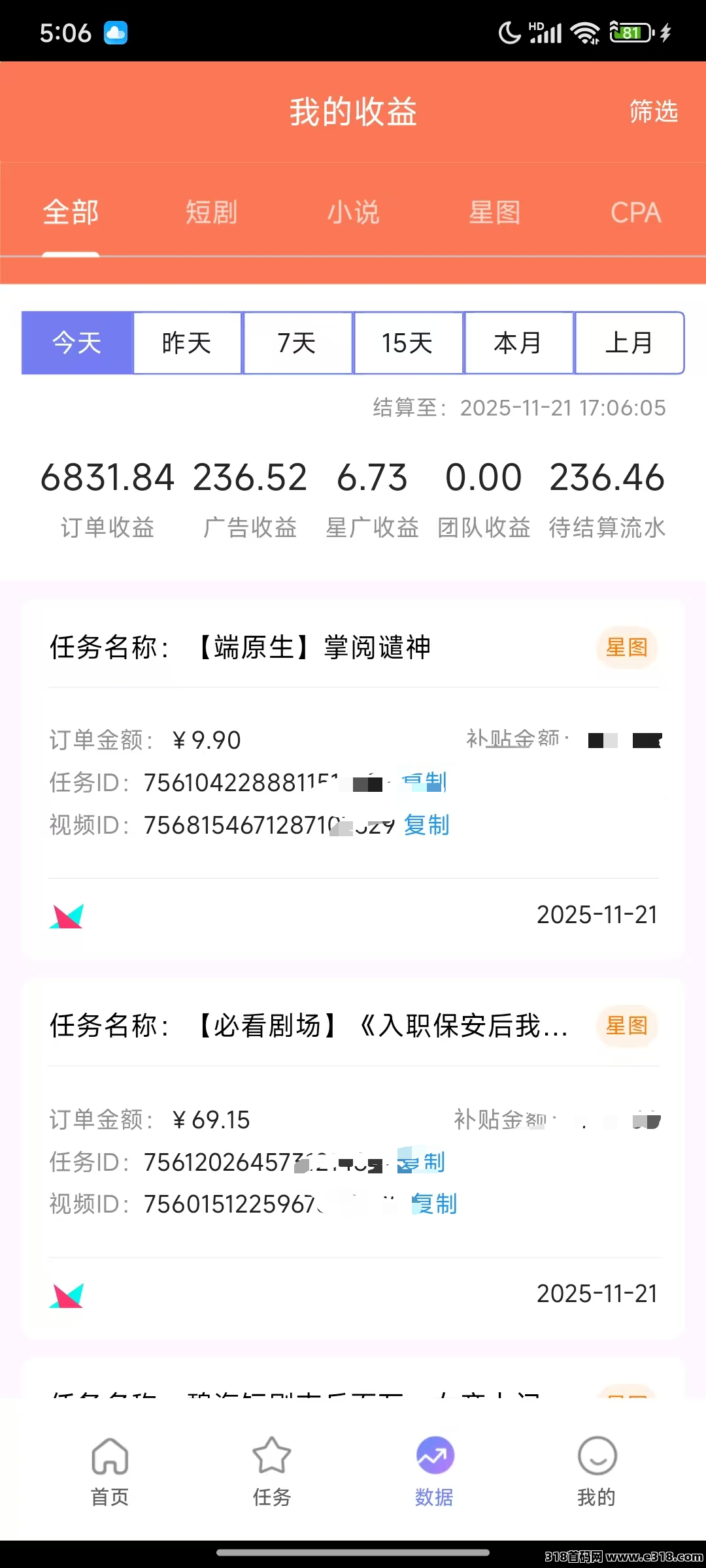Copy video ID of 必看剧场 task
The height and width of the screenshot is (1568, 706).
click(x=434, y=1204)
